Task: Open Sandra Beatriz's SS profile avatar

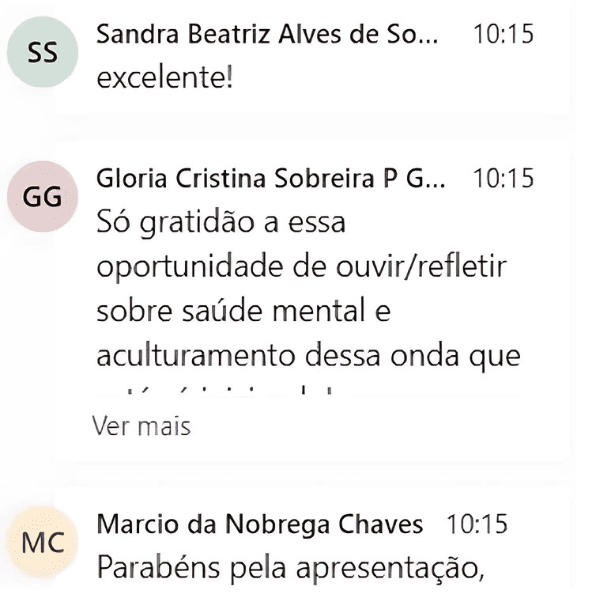Action: (42, 54)
